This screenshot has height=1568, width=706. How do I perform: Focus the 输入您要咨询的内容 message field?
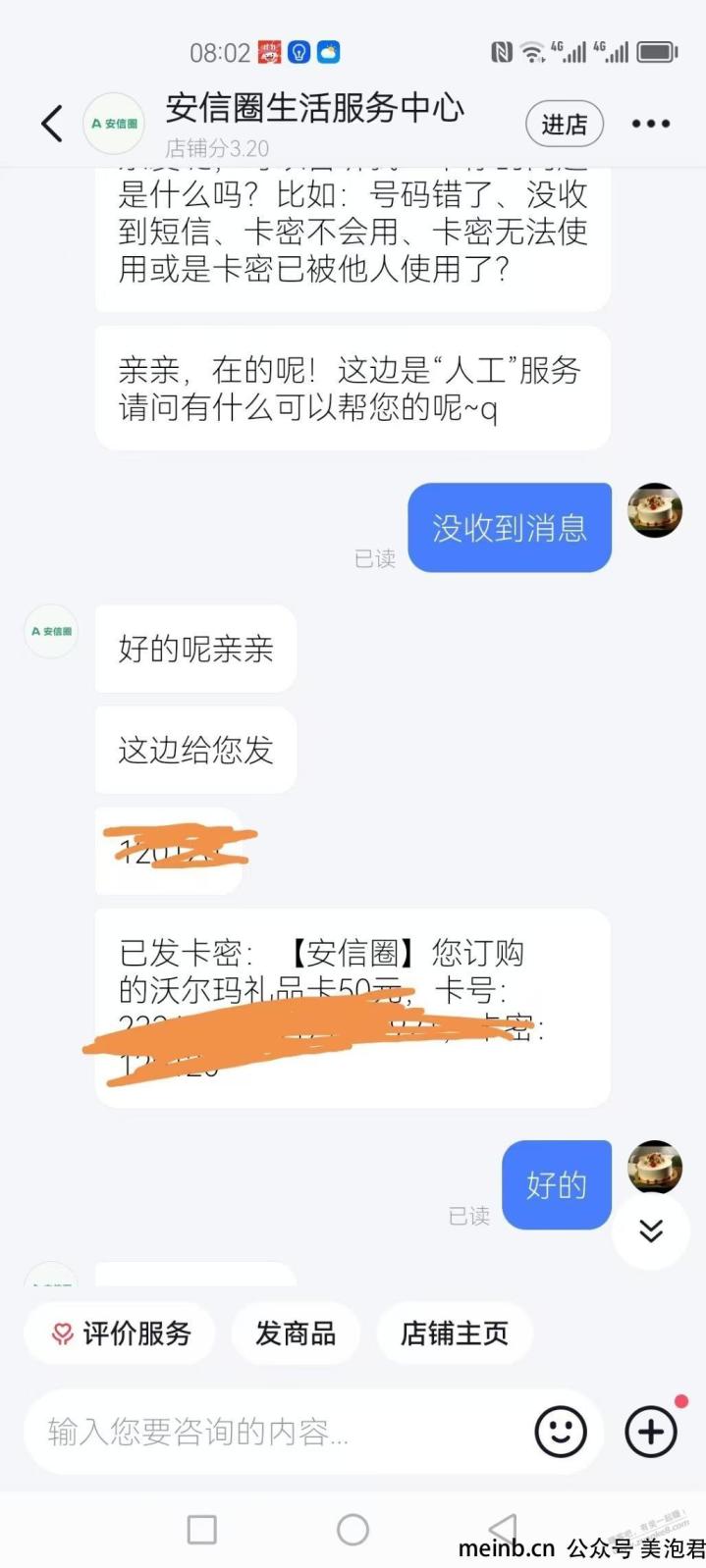[275, 1433]
